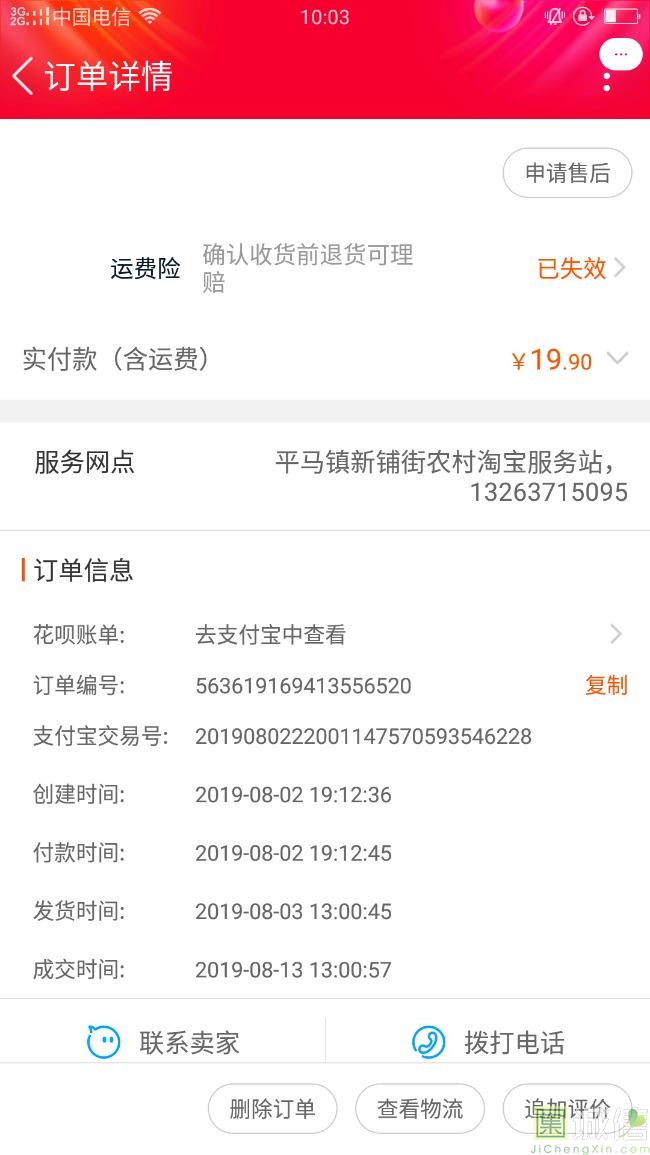
Task: Contact the seller via 联系卖家
Action: [x=164, y=1042]
